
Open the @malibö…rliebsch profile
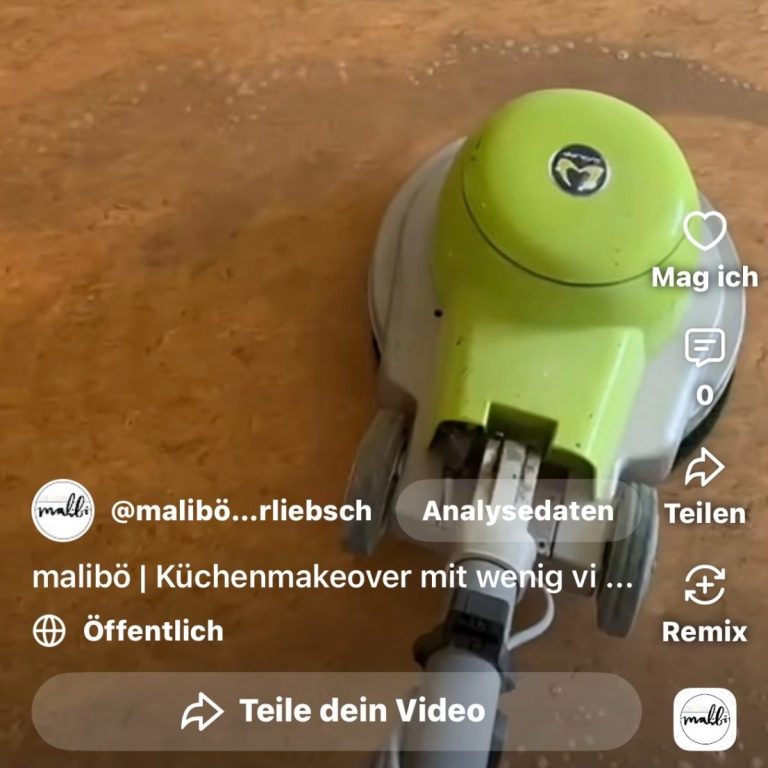241,511
